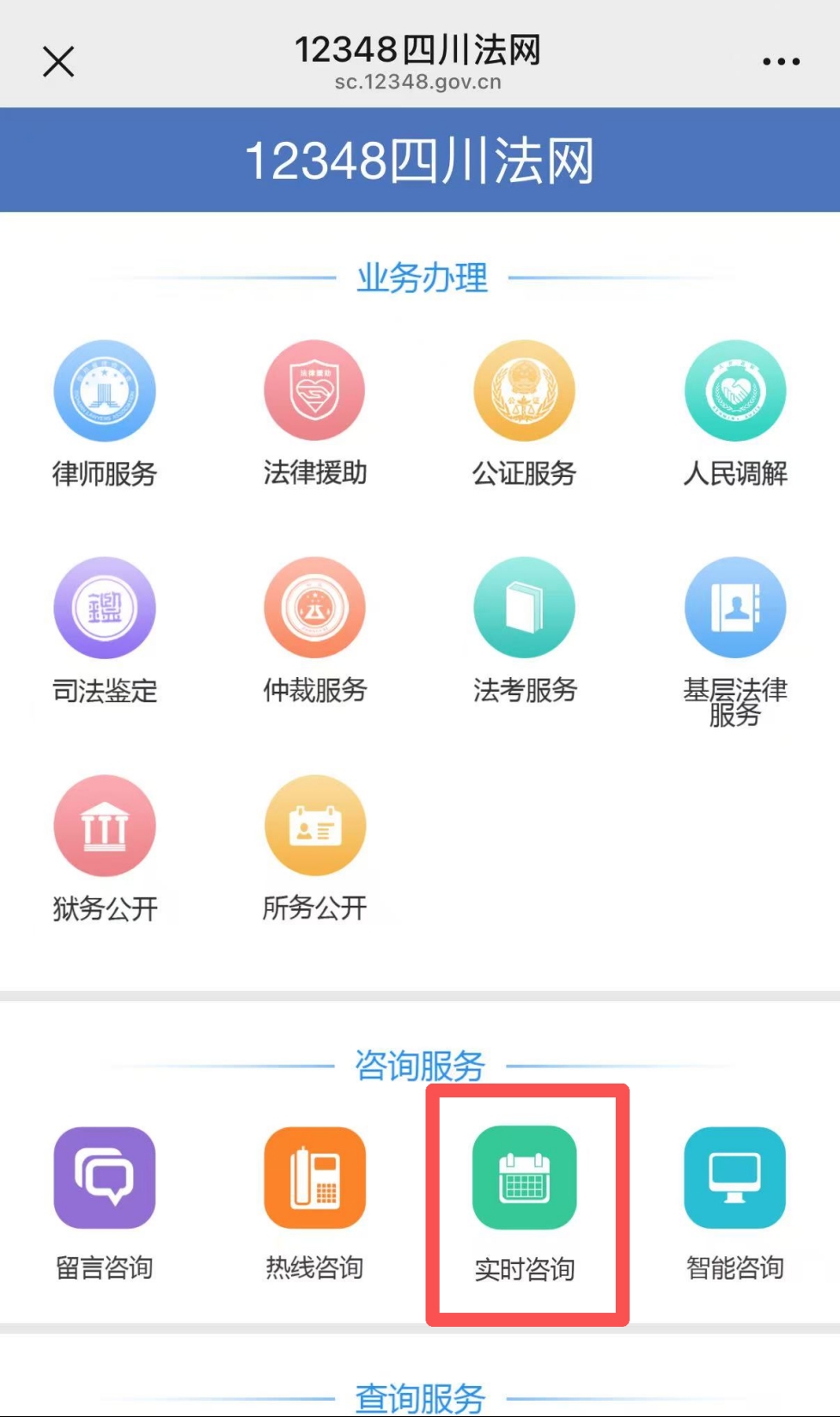This screenshot has height=1417, width=840.
Task: Close the 12348四川法网 web page
Action: pyautogui.click(x=58, y=62)
